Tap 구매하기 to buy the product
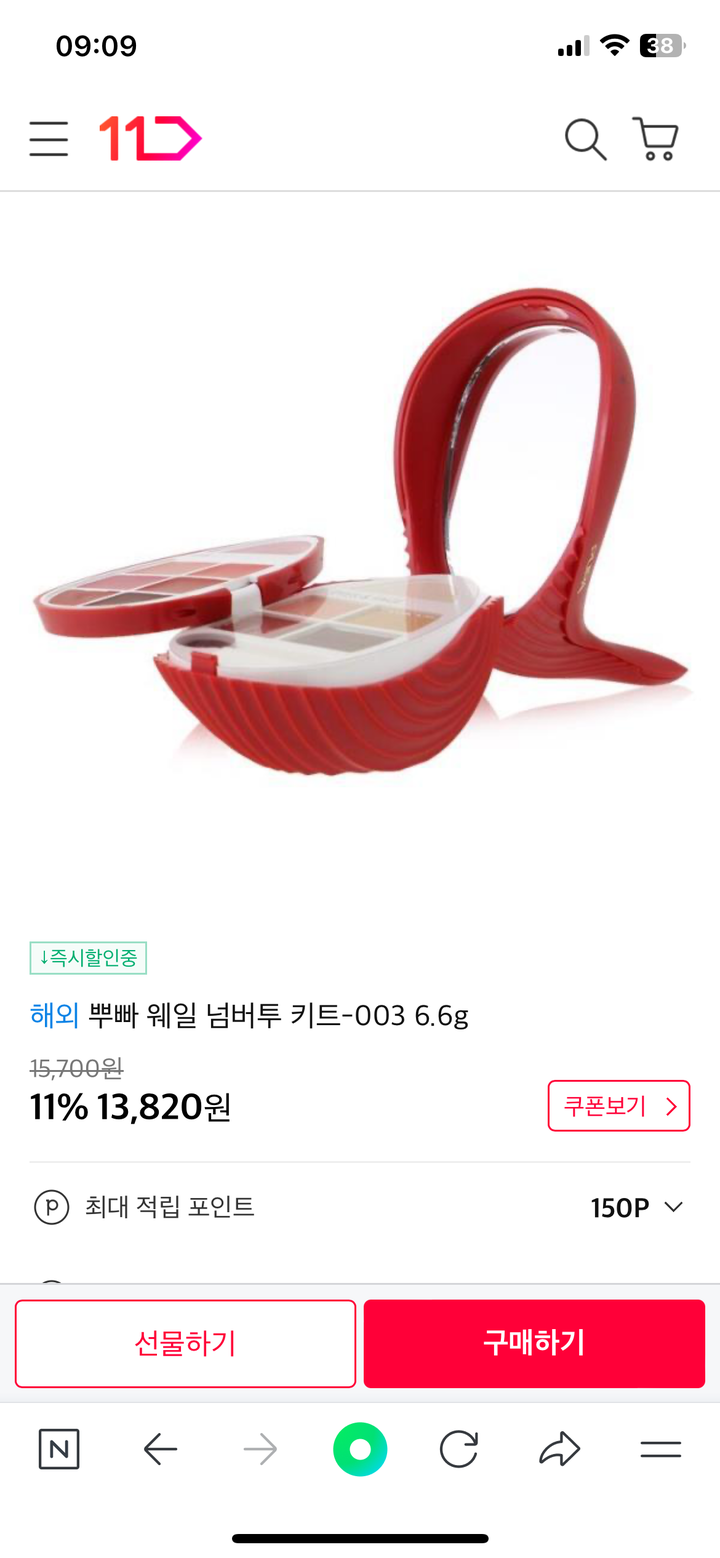Viewport: 720px width, 1558px height. point(534,1343)
